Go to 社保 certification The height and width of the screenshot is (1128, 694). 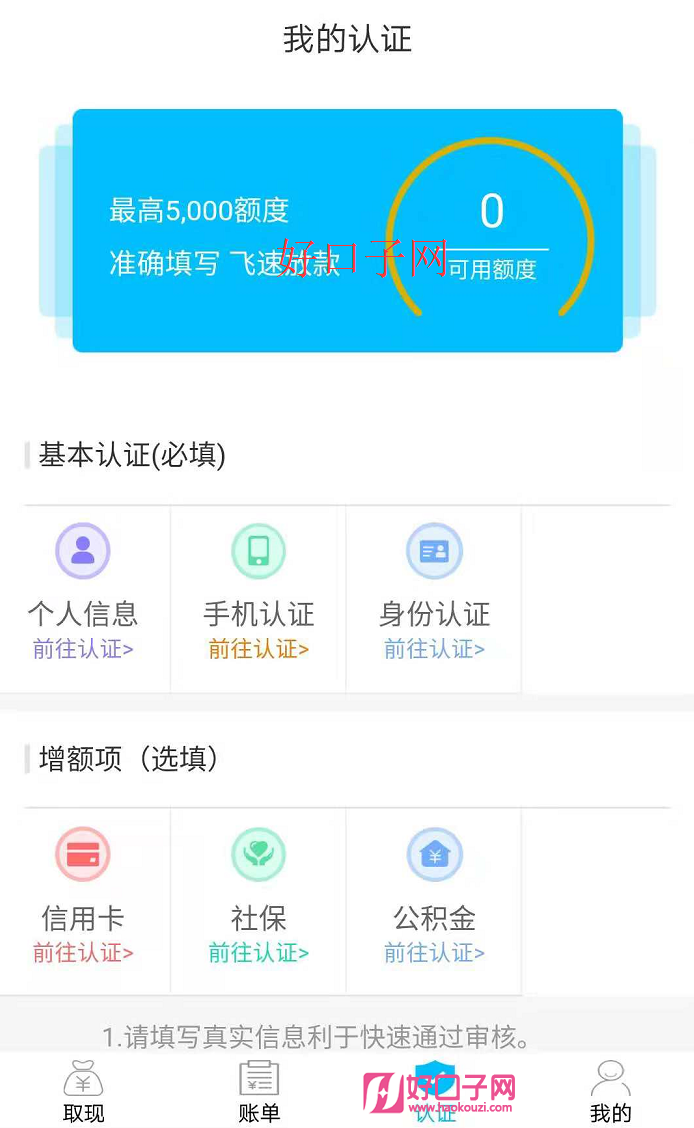pos(258,899)
